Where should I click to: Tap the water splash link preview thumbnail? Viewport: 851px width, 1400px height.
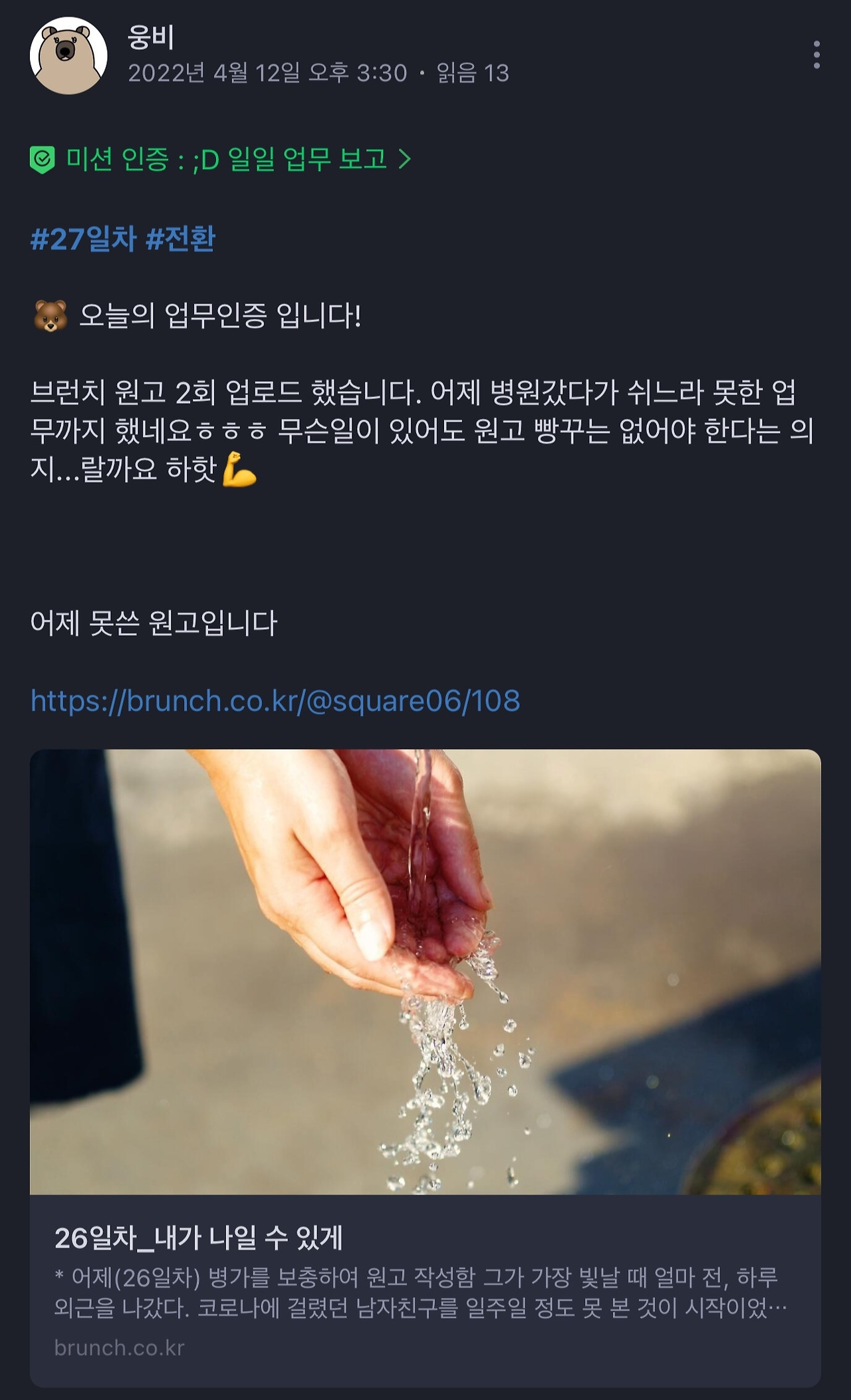pyautogui.click(x=425, y=971)
